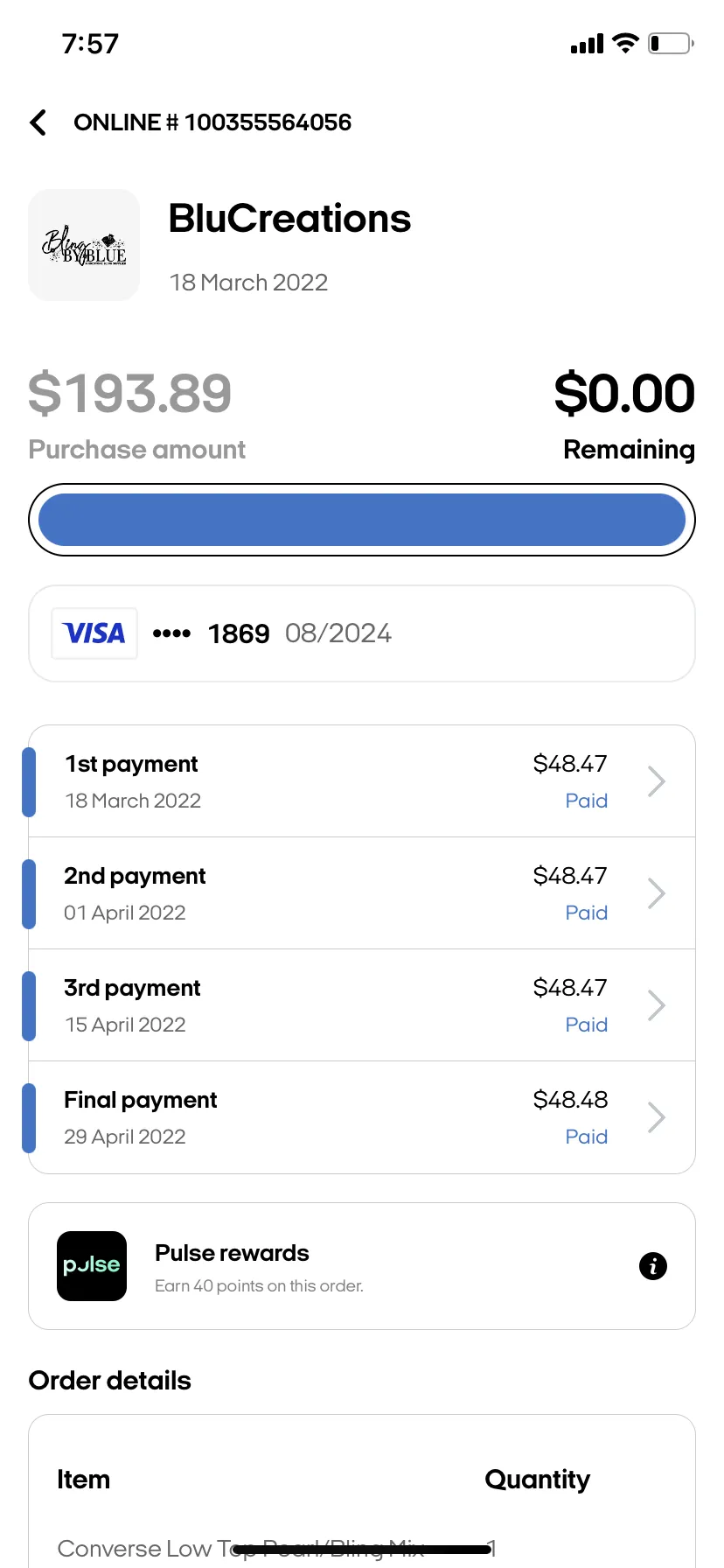Open 1st payment details
The image size is (724, 1568).
(x=362, y=781)
